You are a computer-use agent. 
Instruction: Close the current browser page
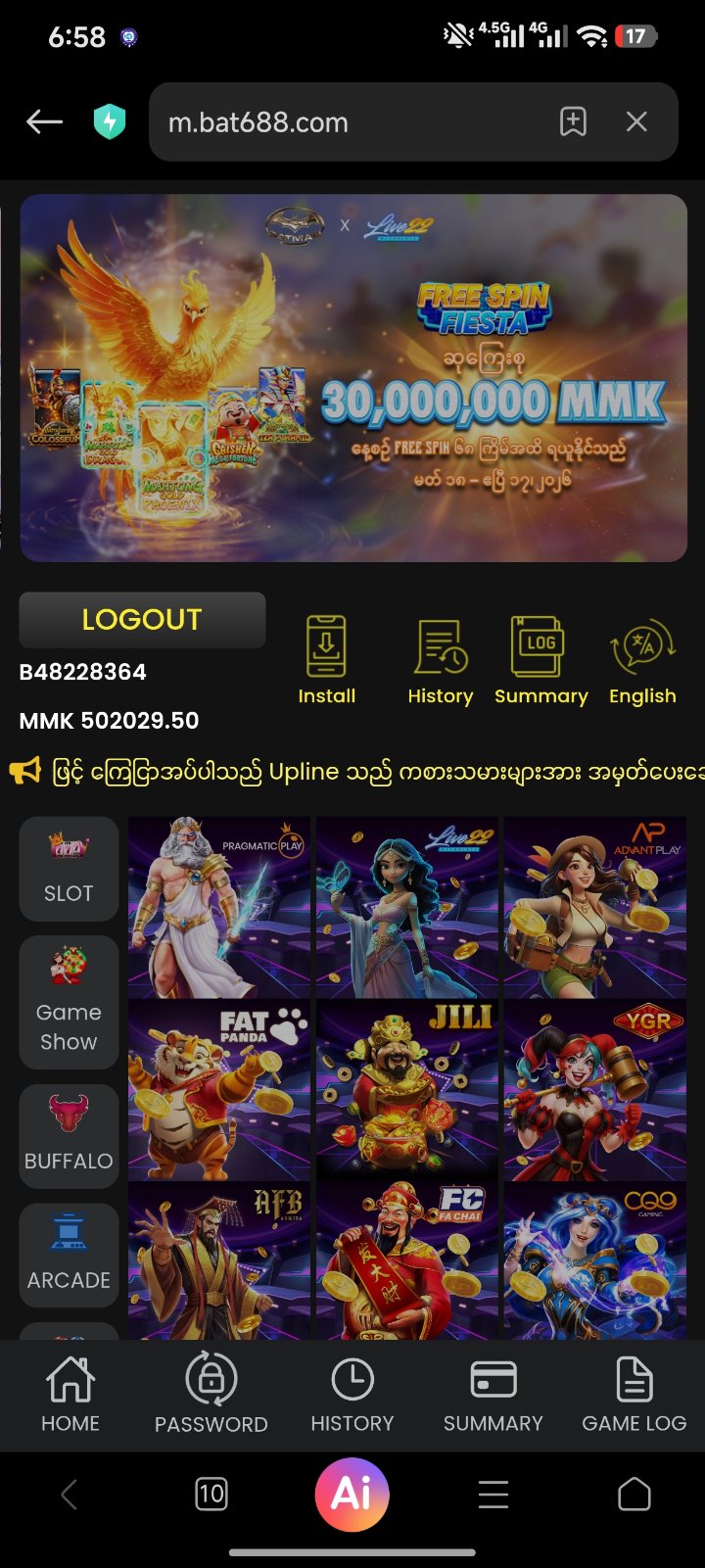(x=636, y=122)
